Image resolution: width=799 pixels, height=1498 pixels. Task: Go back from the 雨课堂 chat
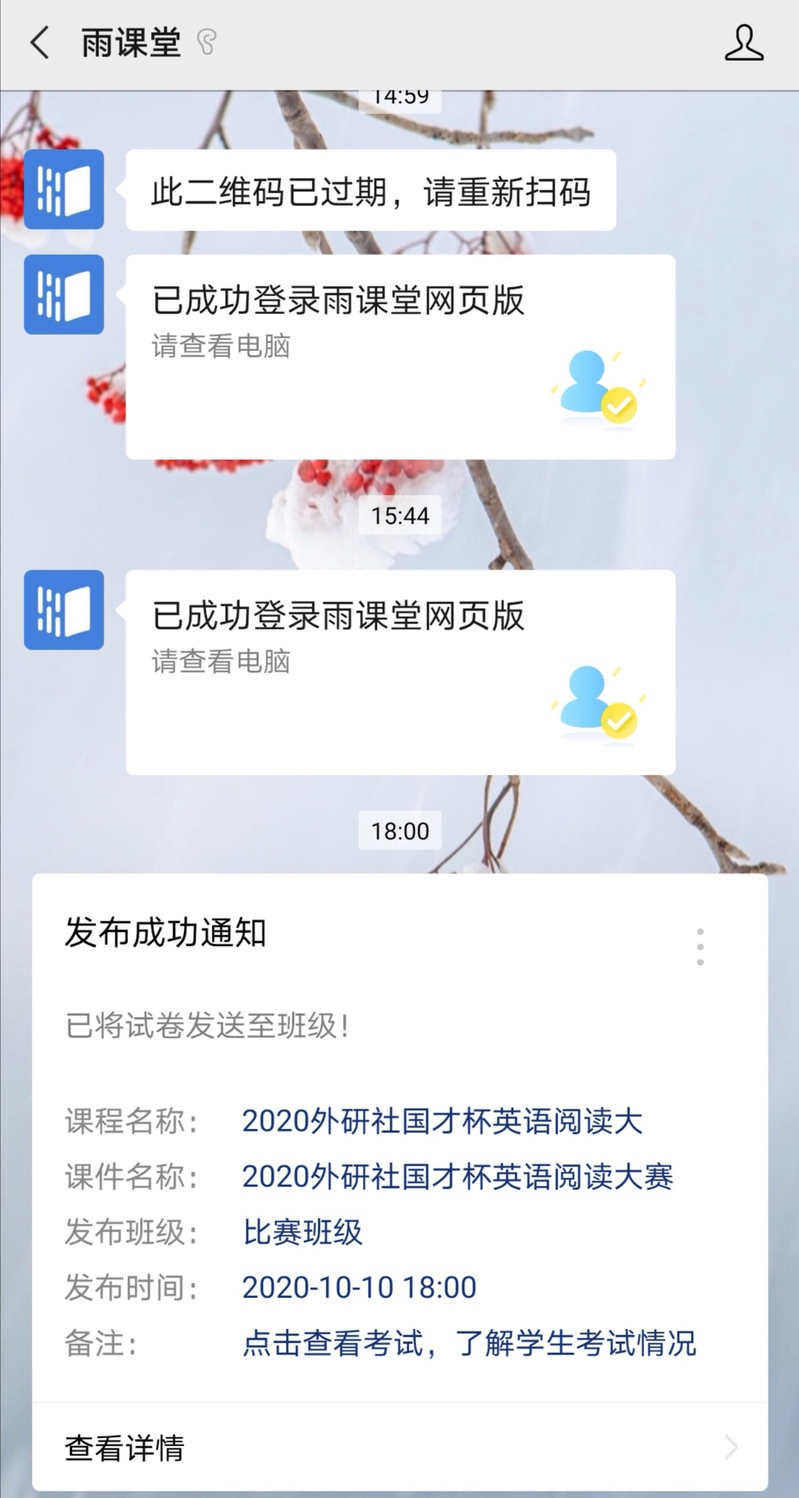pyautogui.click(x=40, y=43)
